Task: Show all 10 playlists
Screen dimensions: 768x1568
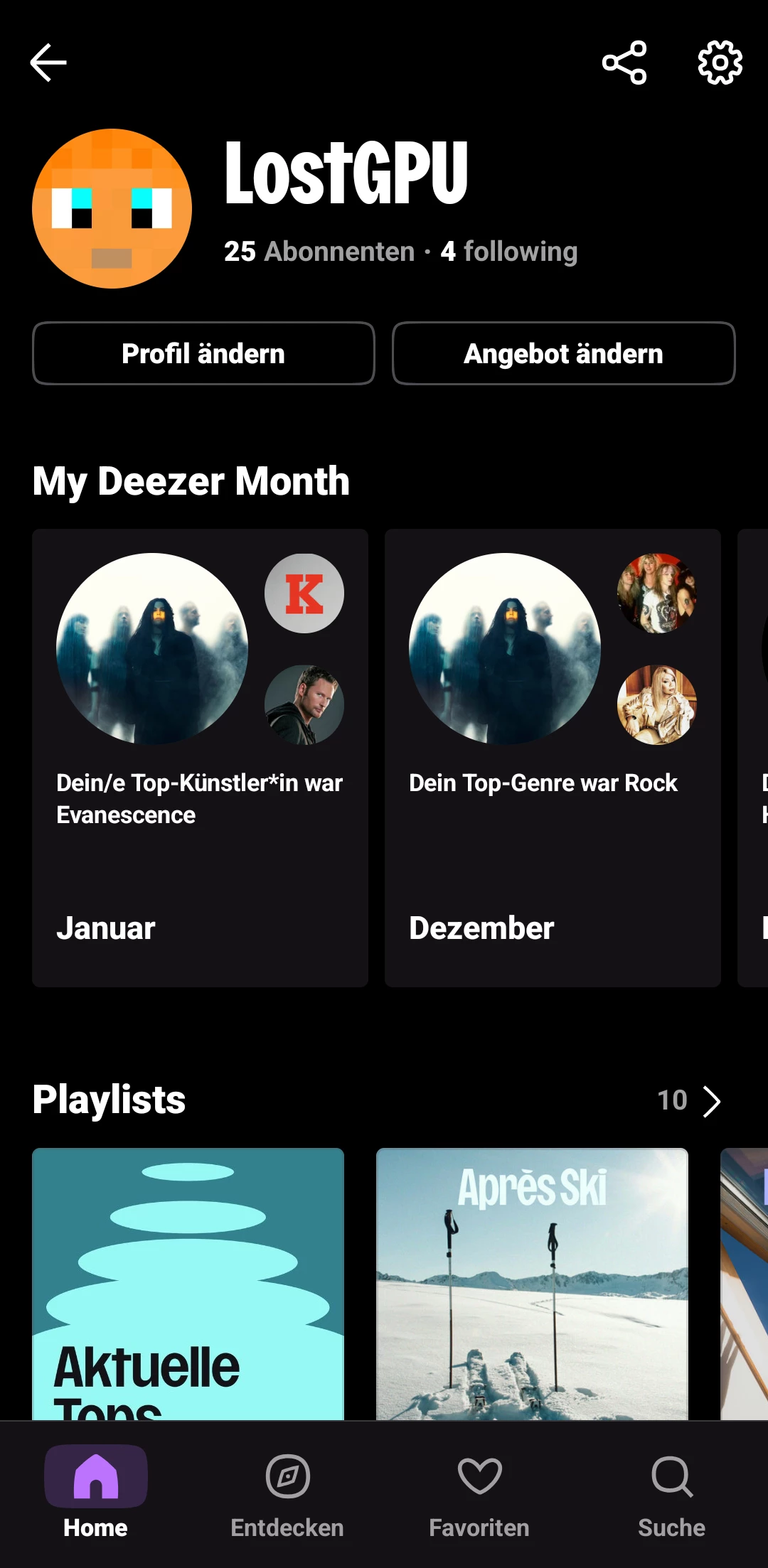Action: 688,1100
